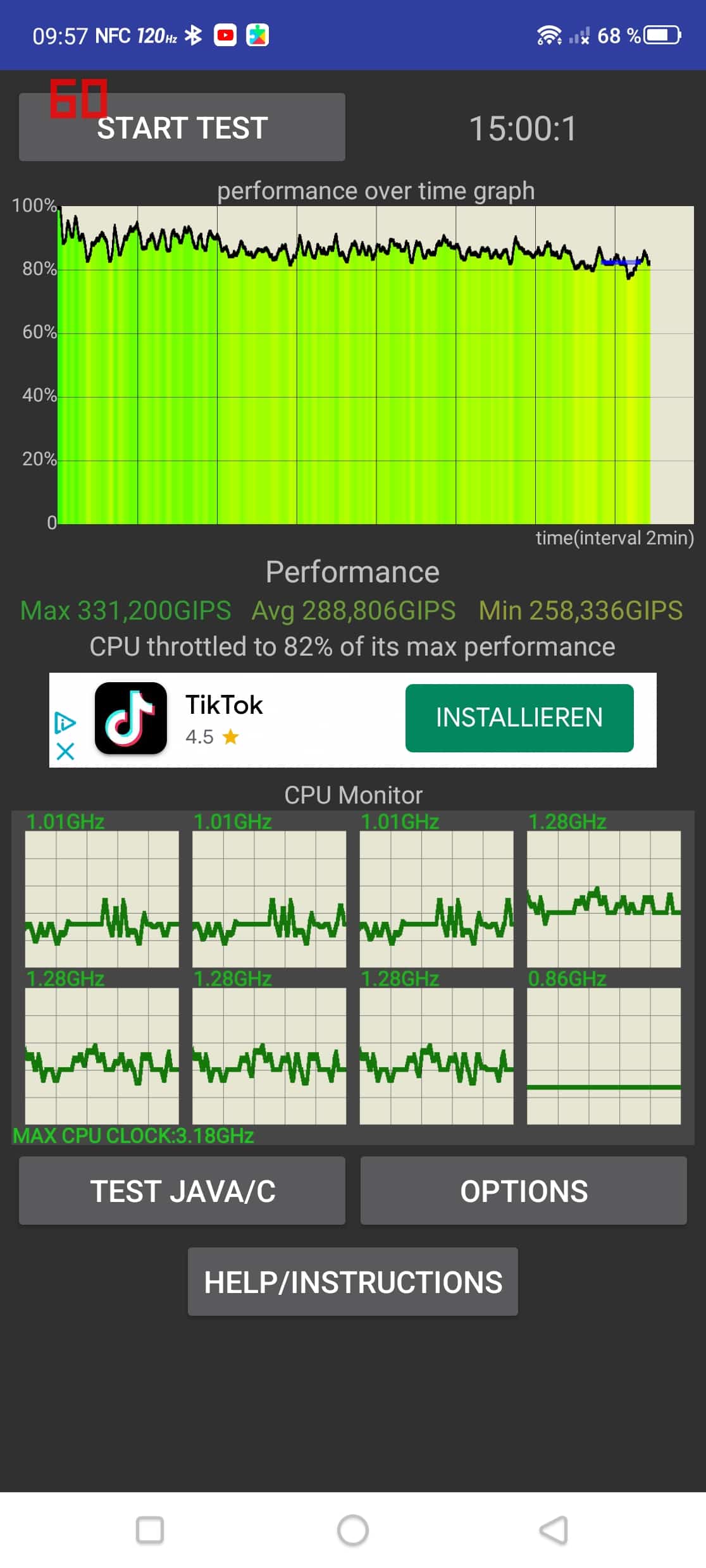
Task: Open the recent apps overview
Action: (150, 1530)
